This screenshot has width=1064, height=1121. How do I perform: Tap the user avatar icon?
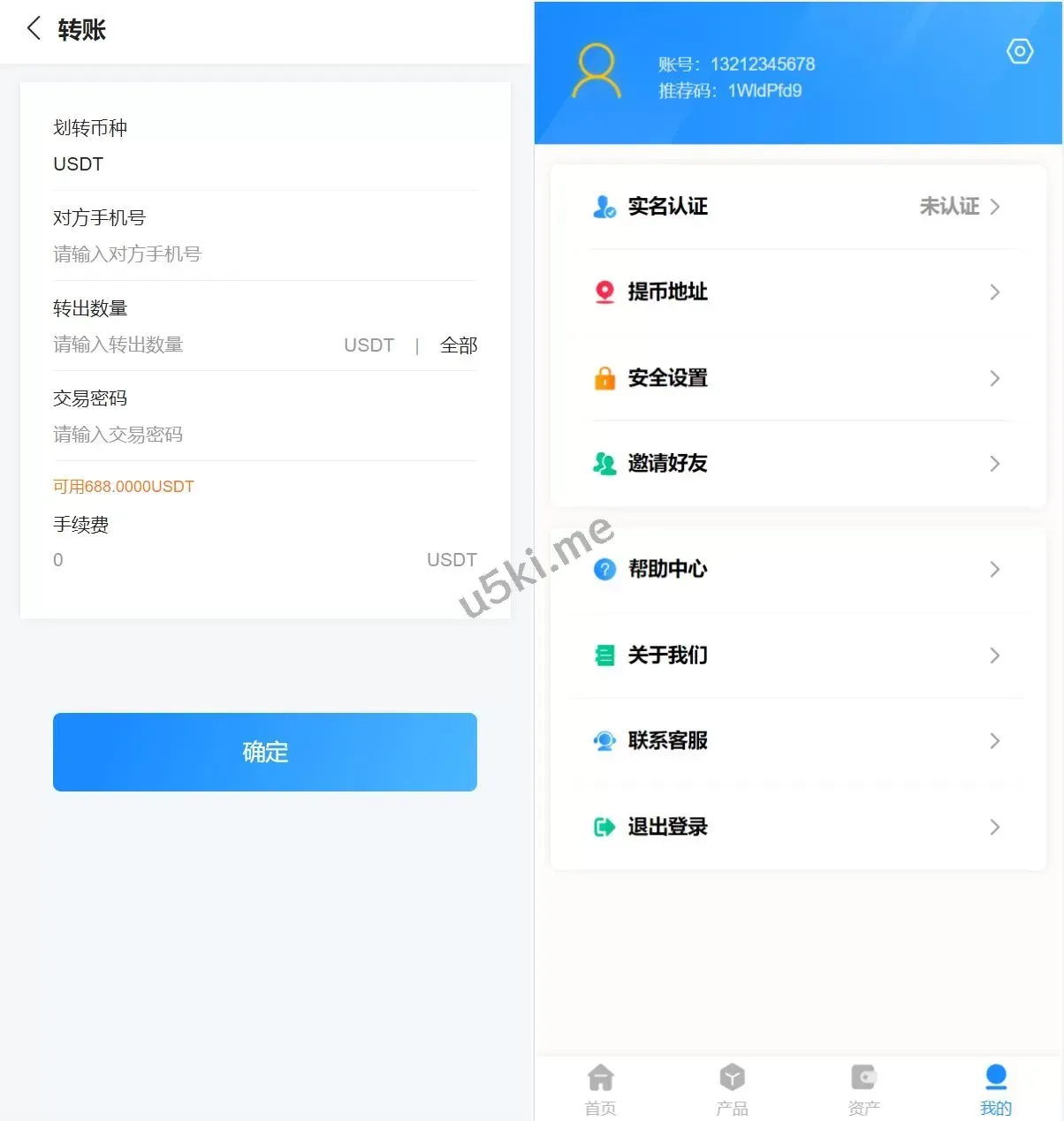[597, 71]
